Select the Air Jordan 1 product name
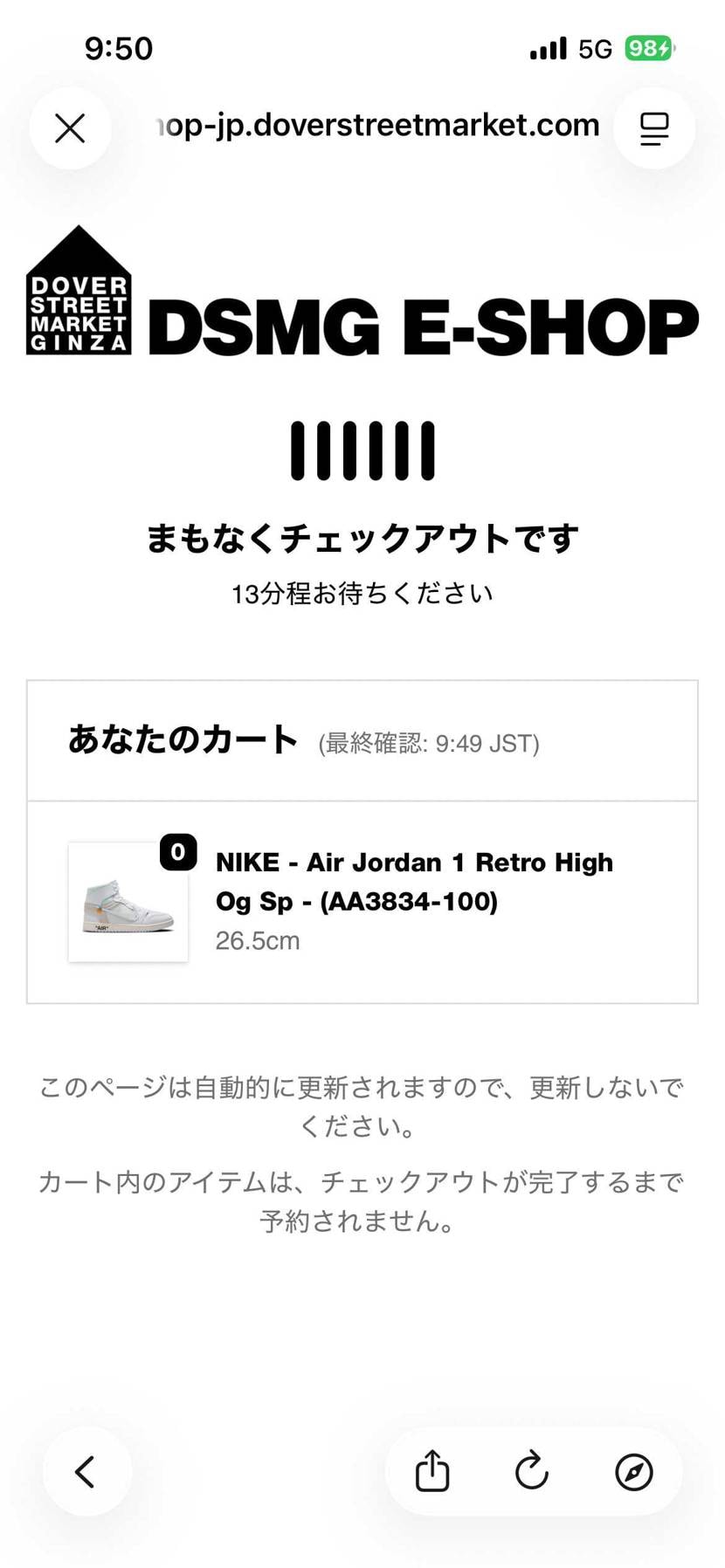Image resolution: width=725 pixels, height=1568 pixels. click(x=414, y=880)
